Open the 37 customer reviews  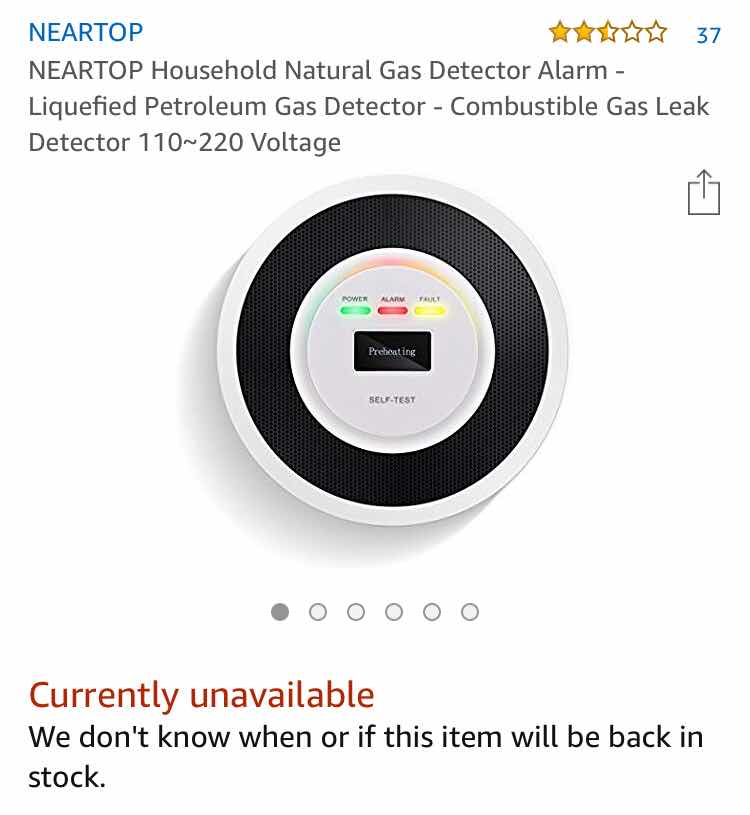point(708,35)
